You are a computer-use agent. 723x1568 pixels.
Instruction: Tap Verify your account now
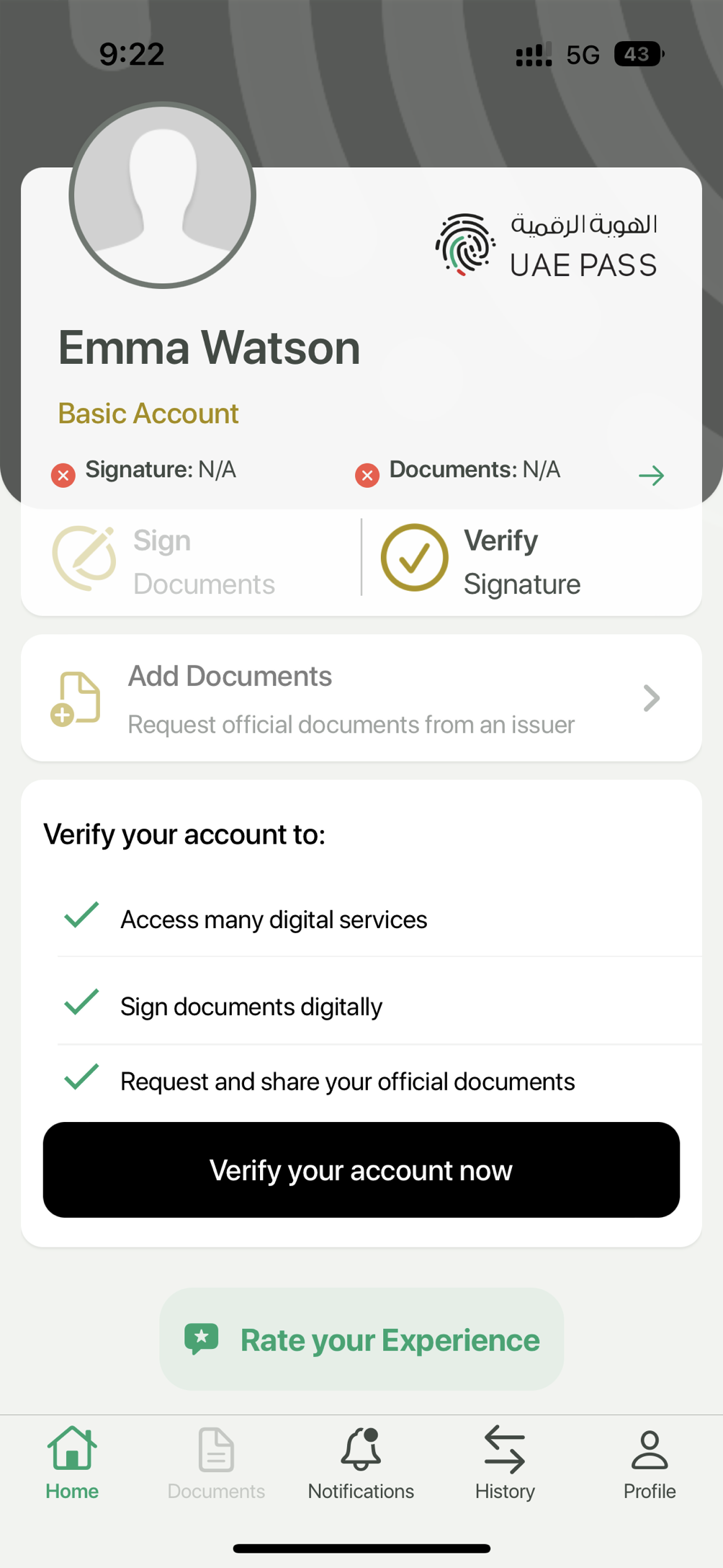click(x=361, y=1170)
